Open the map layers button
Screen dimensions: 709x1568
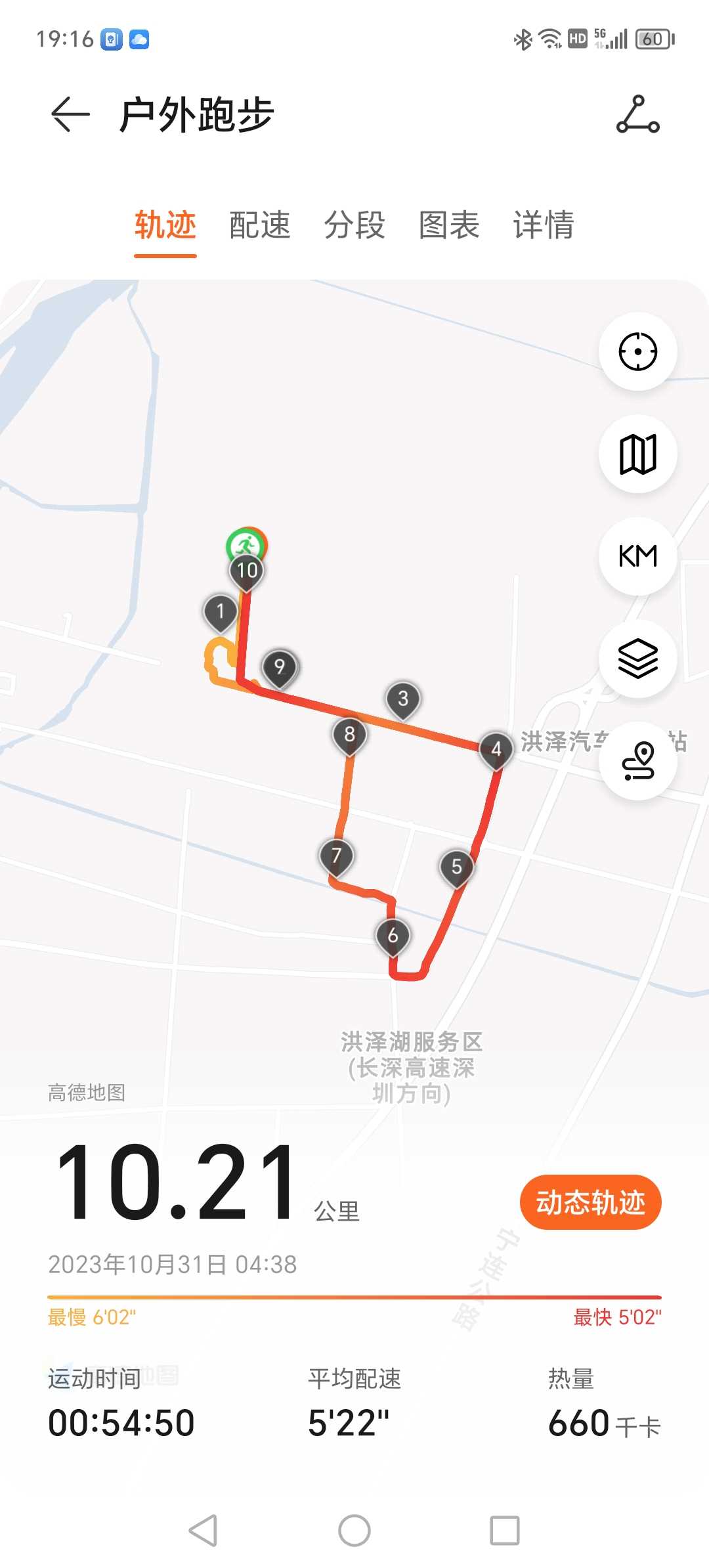[637, 659]
